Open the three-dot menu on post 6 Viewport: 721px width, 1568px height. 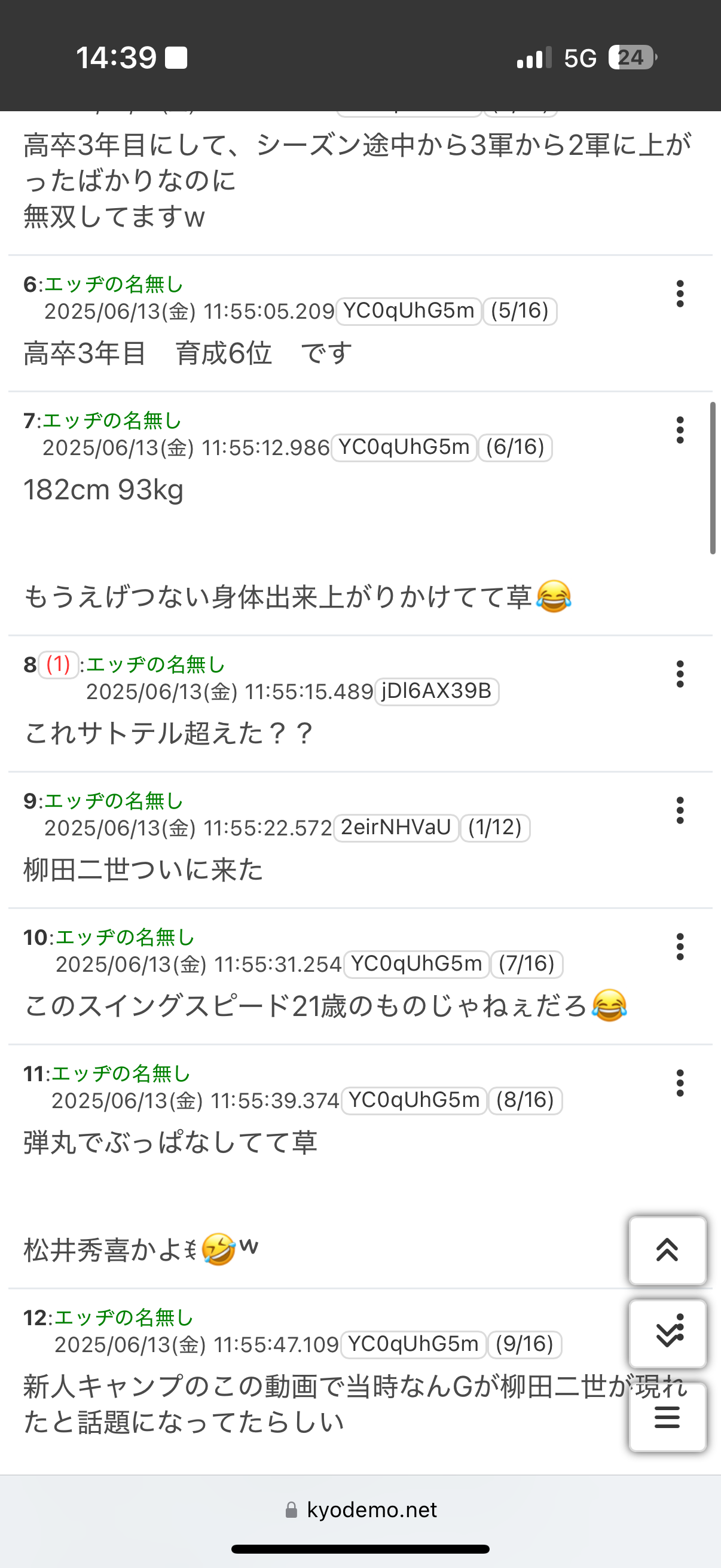tap(680, 294)
